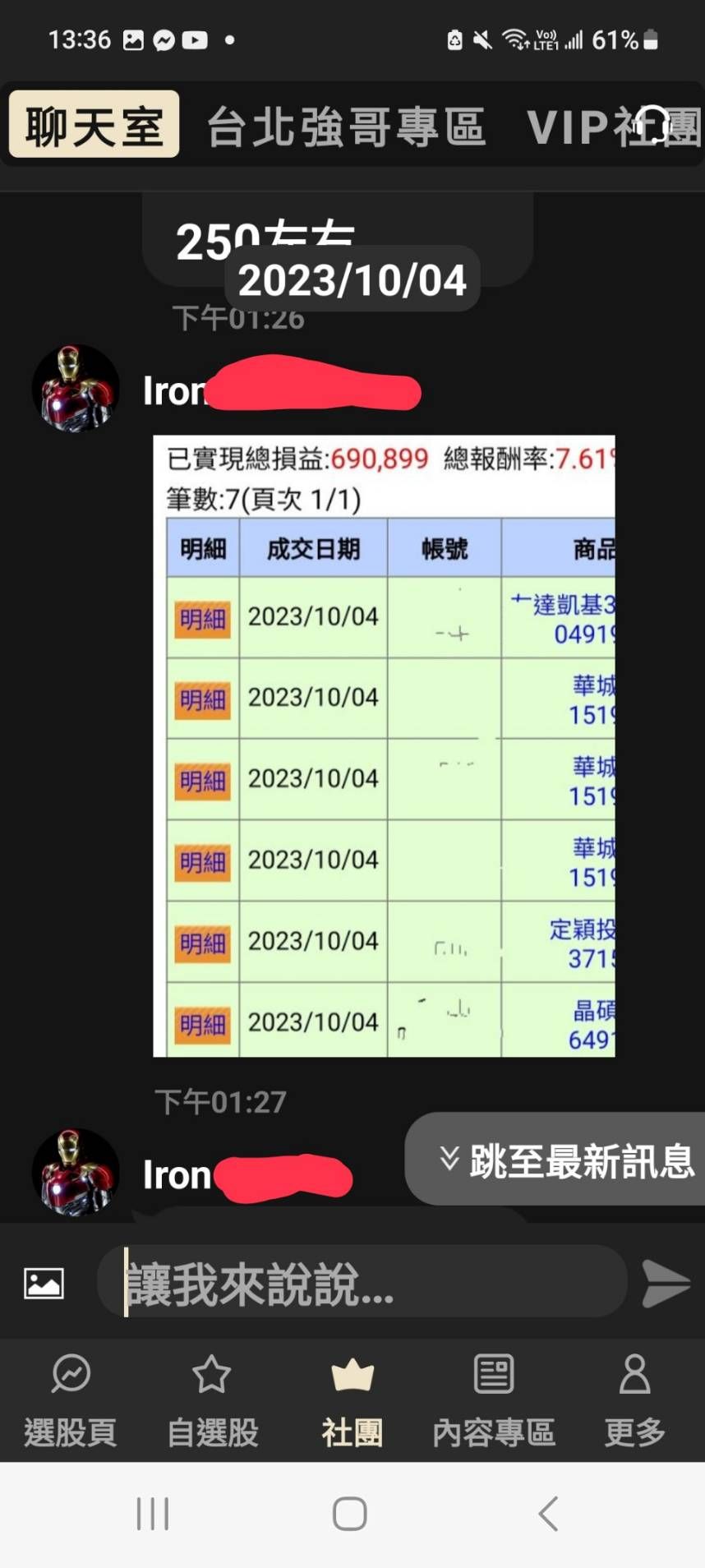Open recent apps with the III button
The image size is (705, 1568).
pos(154,1515)
